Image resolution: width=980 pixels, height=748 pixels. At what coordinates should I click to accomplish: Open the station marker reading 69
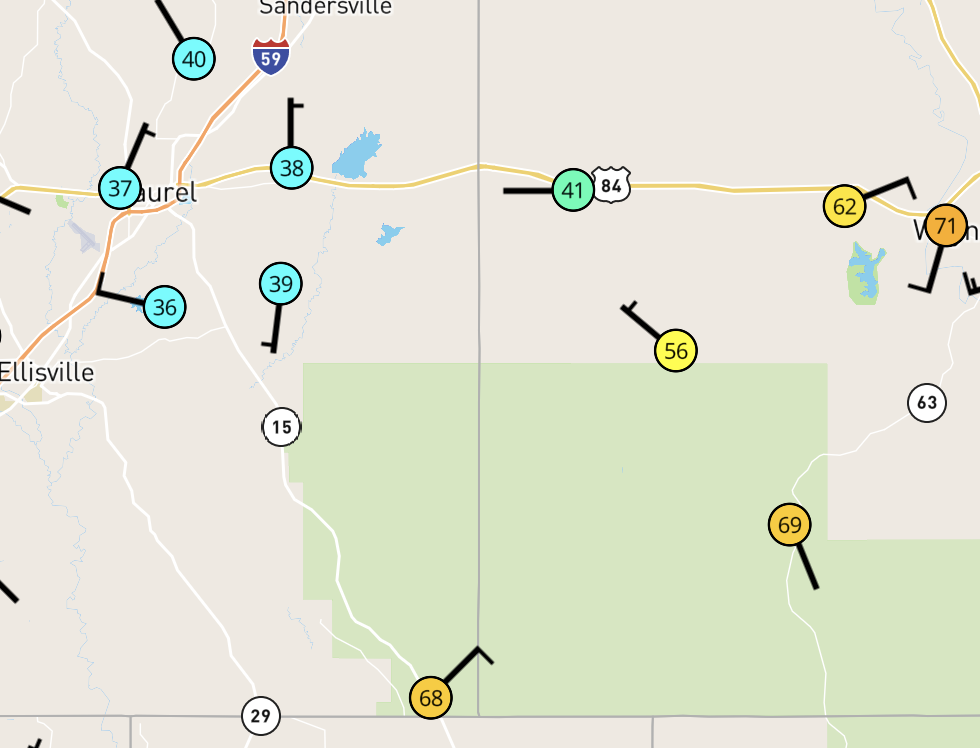(789, 524)
